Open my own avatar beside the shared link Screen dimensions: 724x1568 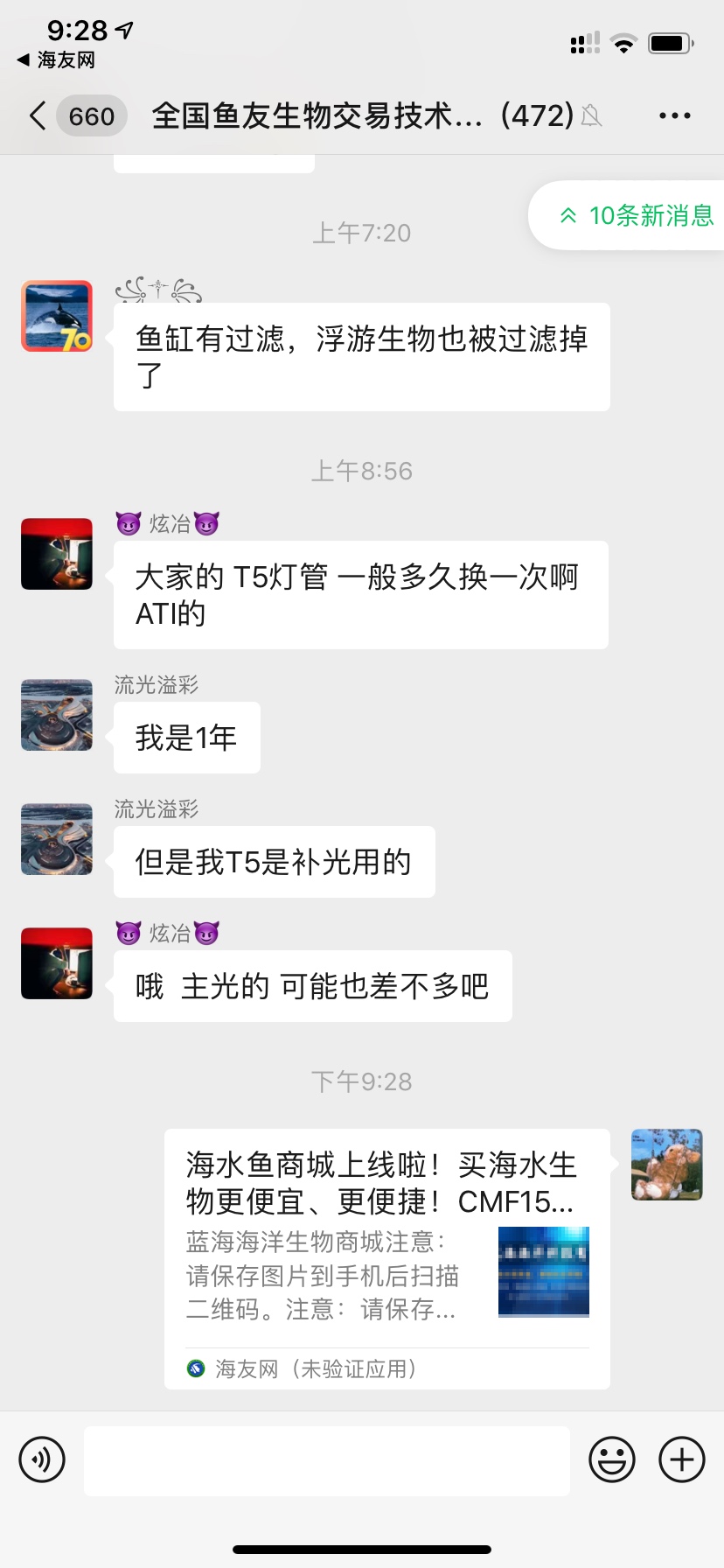667,1165
